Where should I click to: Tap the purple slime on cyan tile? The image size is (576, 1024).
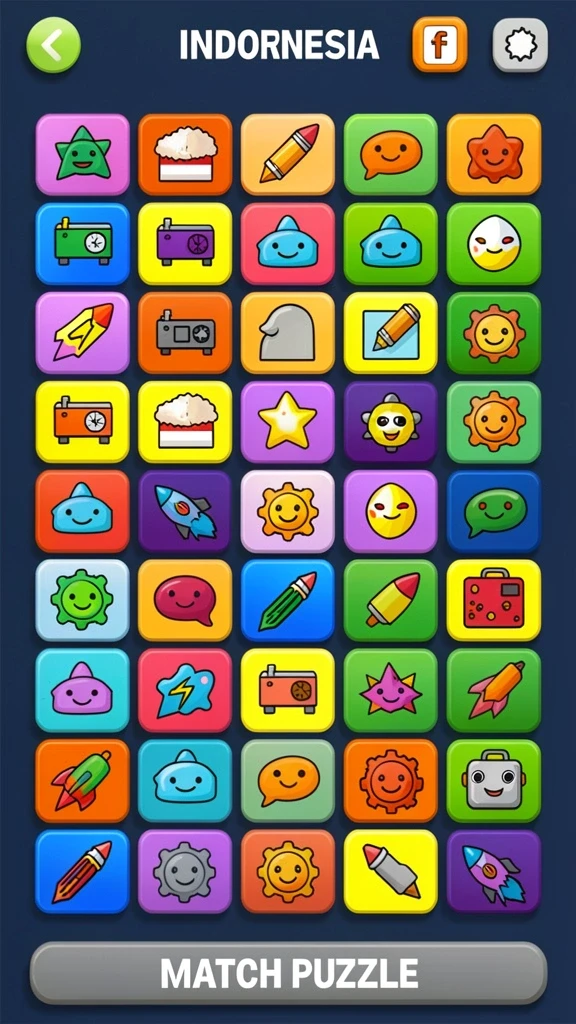(82, 690)
